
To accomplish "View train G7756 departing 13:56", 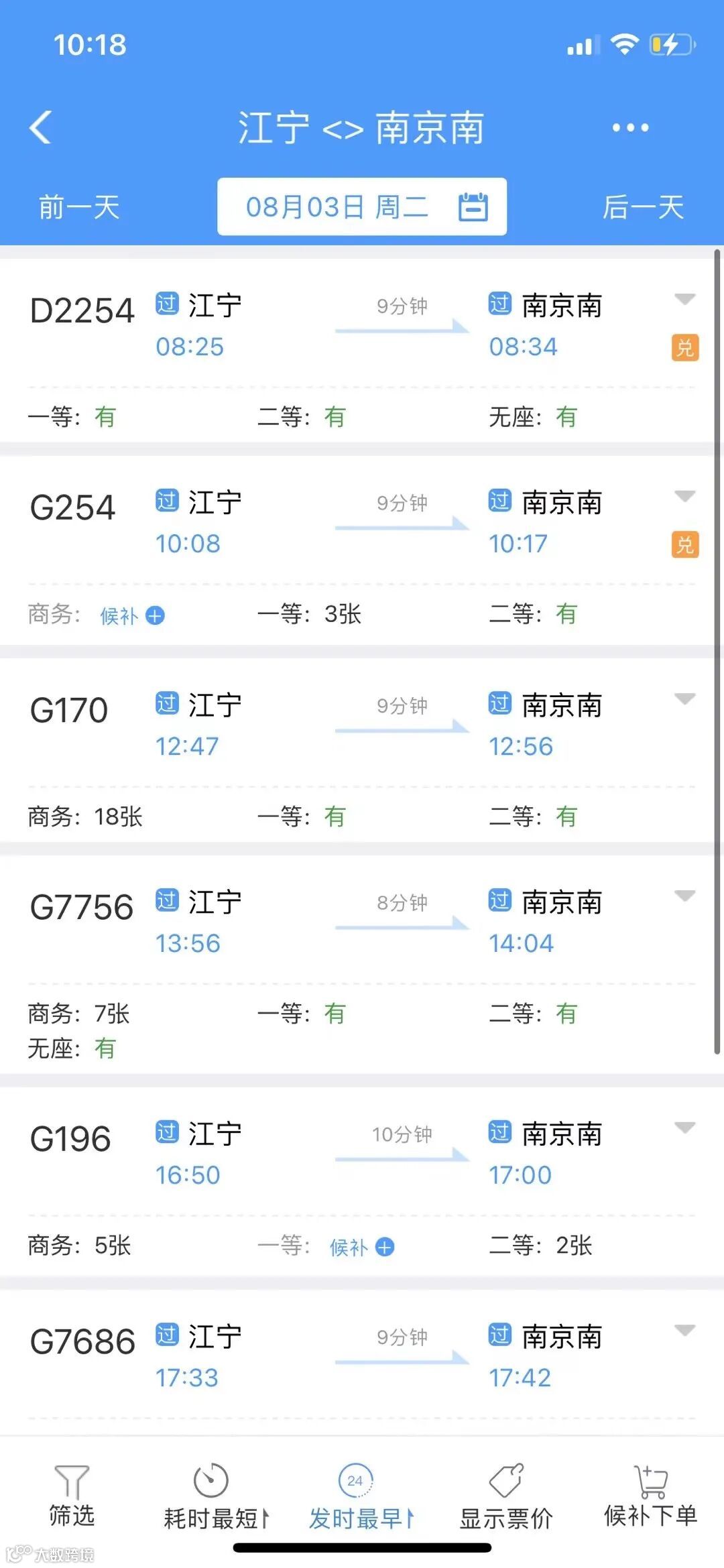I will pos(82,908).
